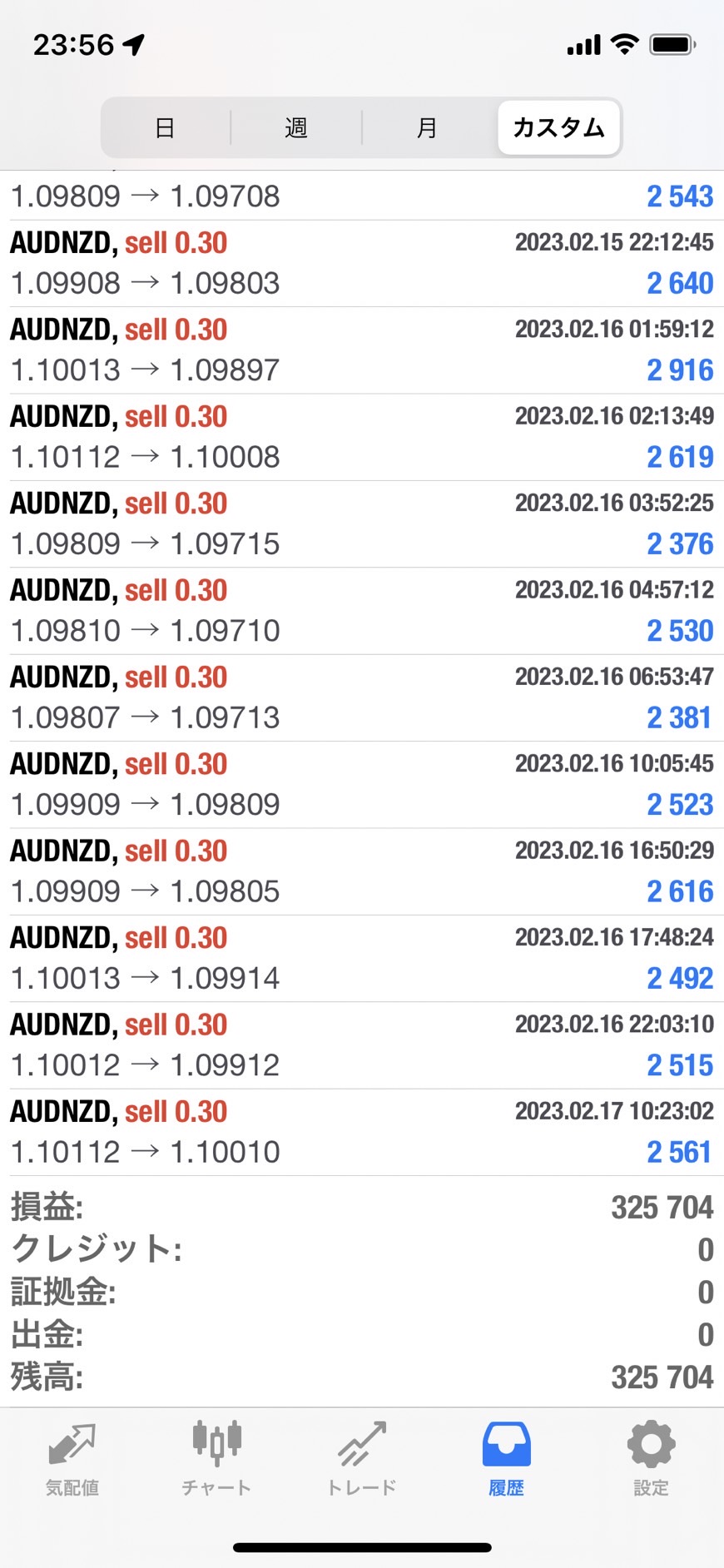724x1568 pixels.
Task: Expand the trade dated 2023.02.16 01:59:12
Action: point(362,350)
